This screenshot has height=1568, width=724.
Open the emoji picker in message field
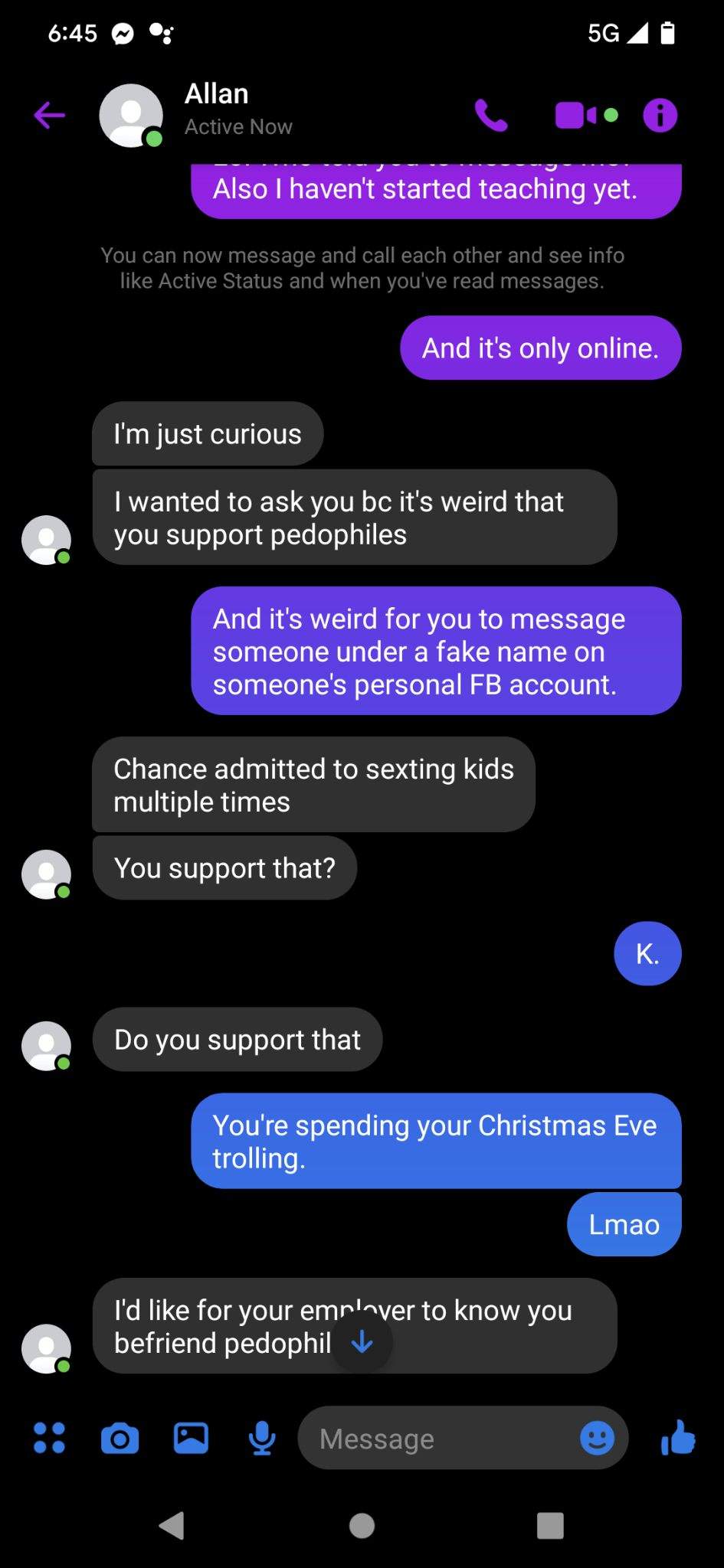coord(598,1438)
